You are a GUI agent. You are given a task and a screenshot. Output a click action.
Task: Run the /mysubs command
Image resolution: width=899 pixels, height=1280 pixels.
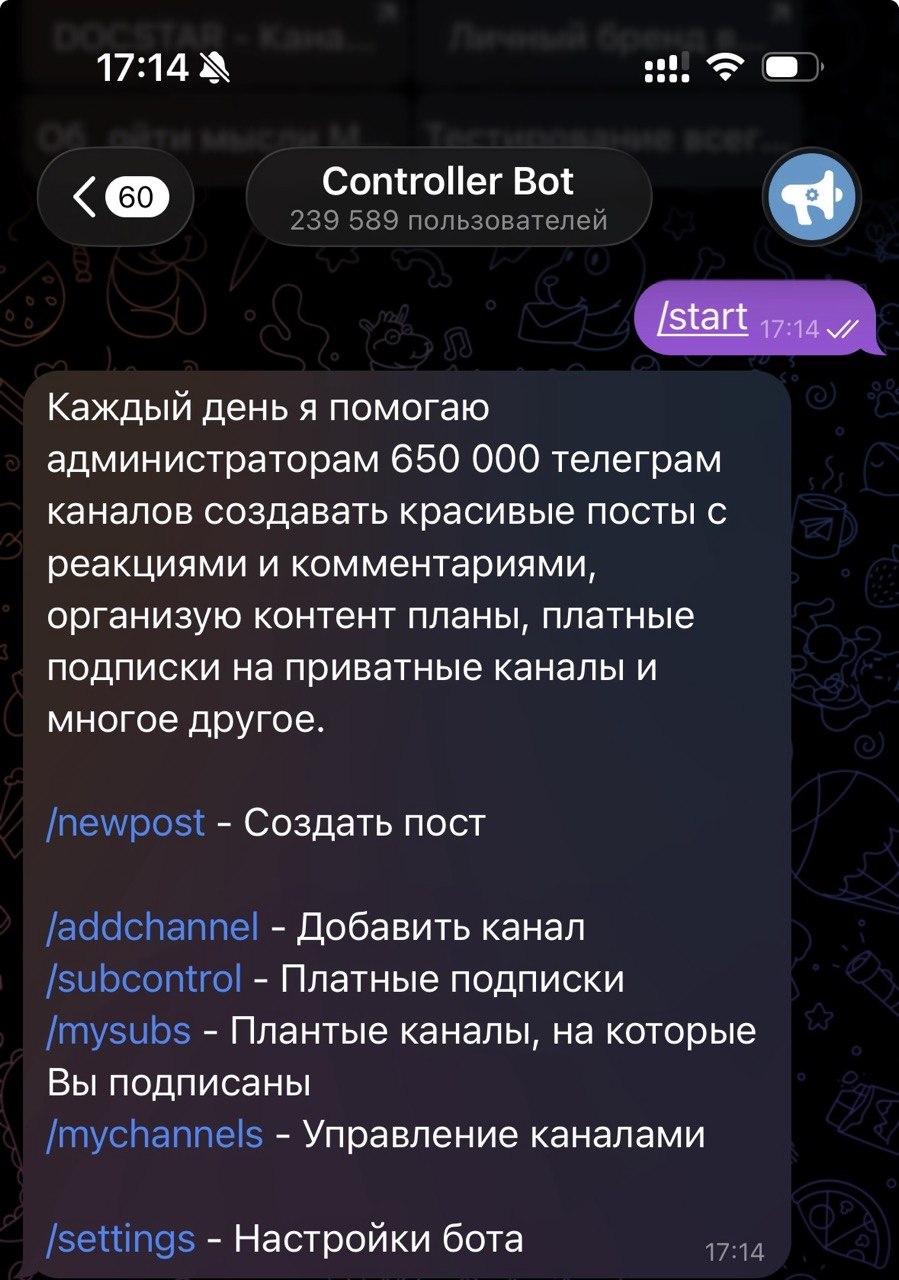pyautogui.click(x=118, y=1030)
